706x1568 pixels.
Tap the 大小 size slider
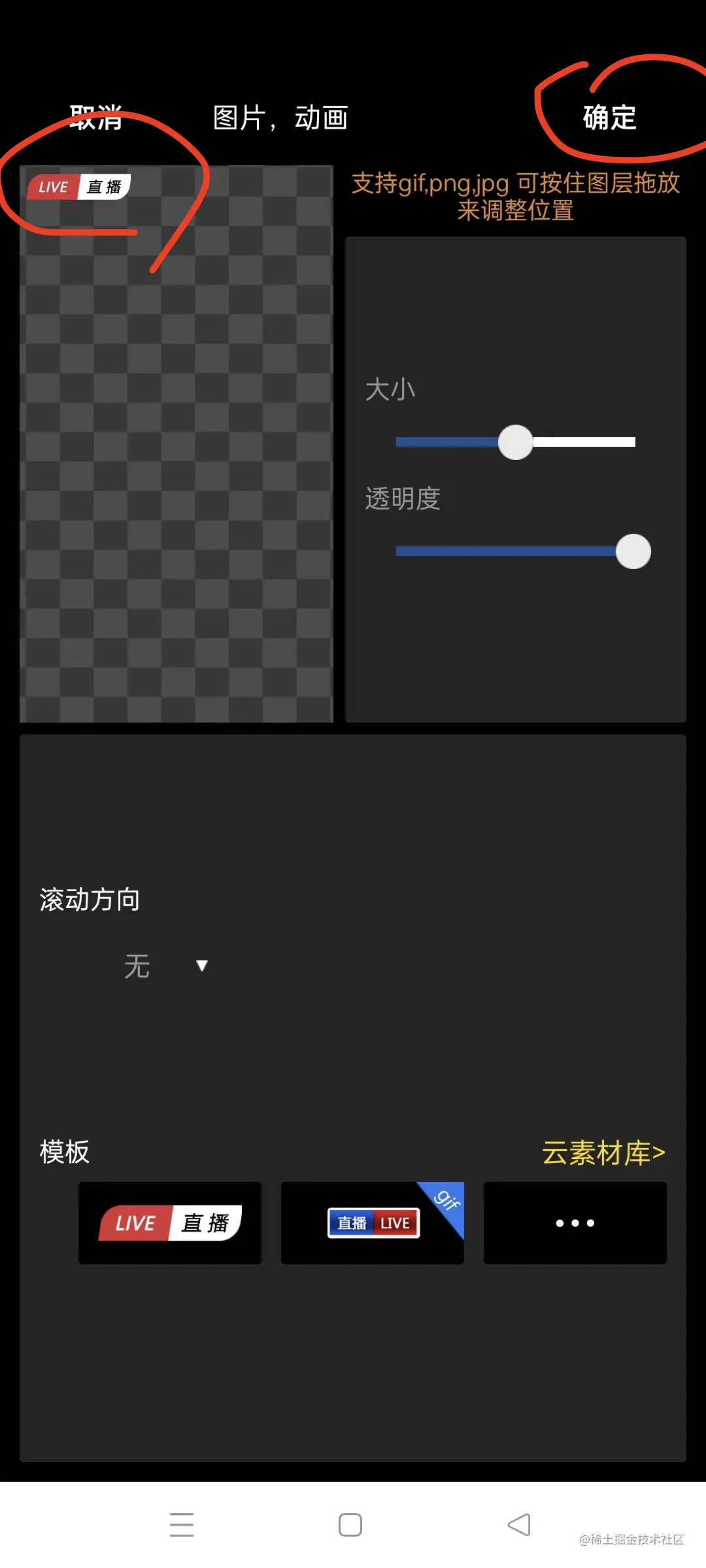516,442
